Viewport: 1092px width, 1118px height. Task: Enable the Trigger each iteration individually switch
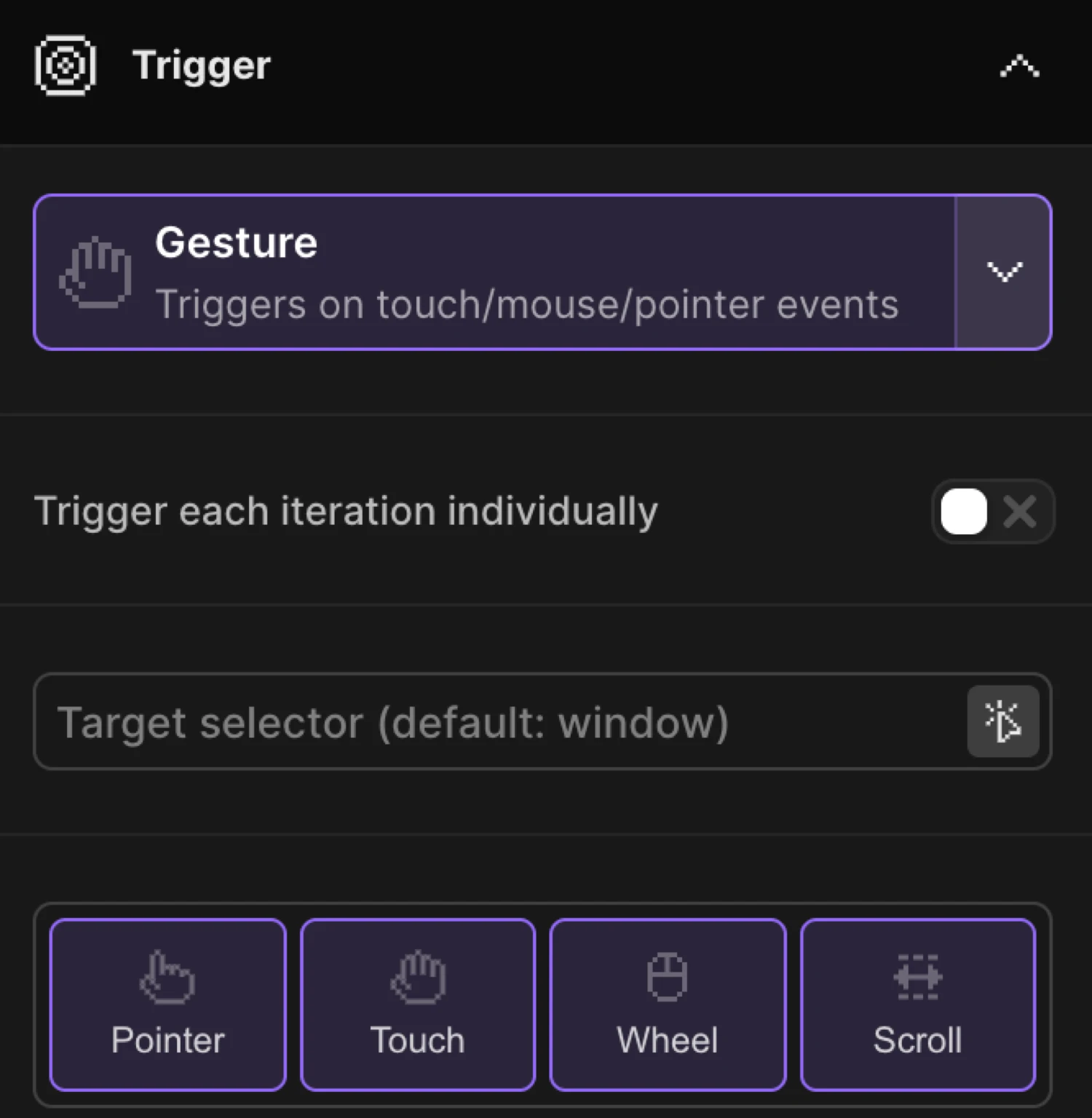[x=964, y=511]
